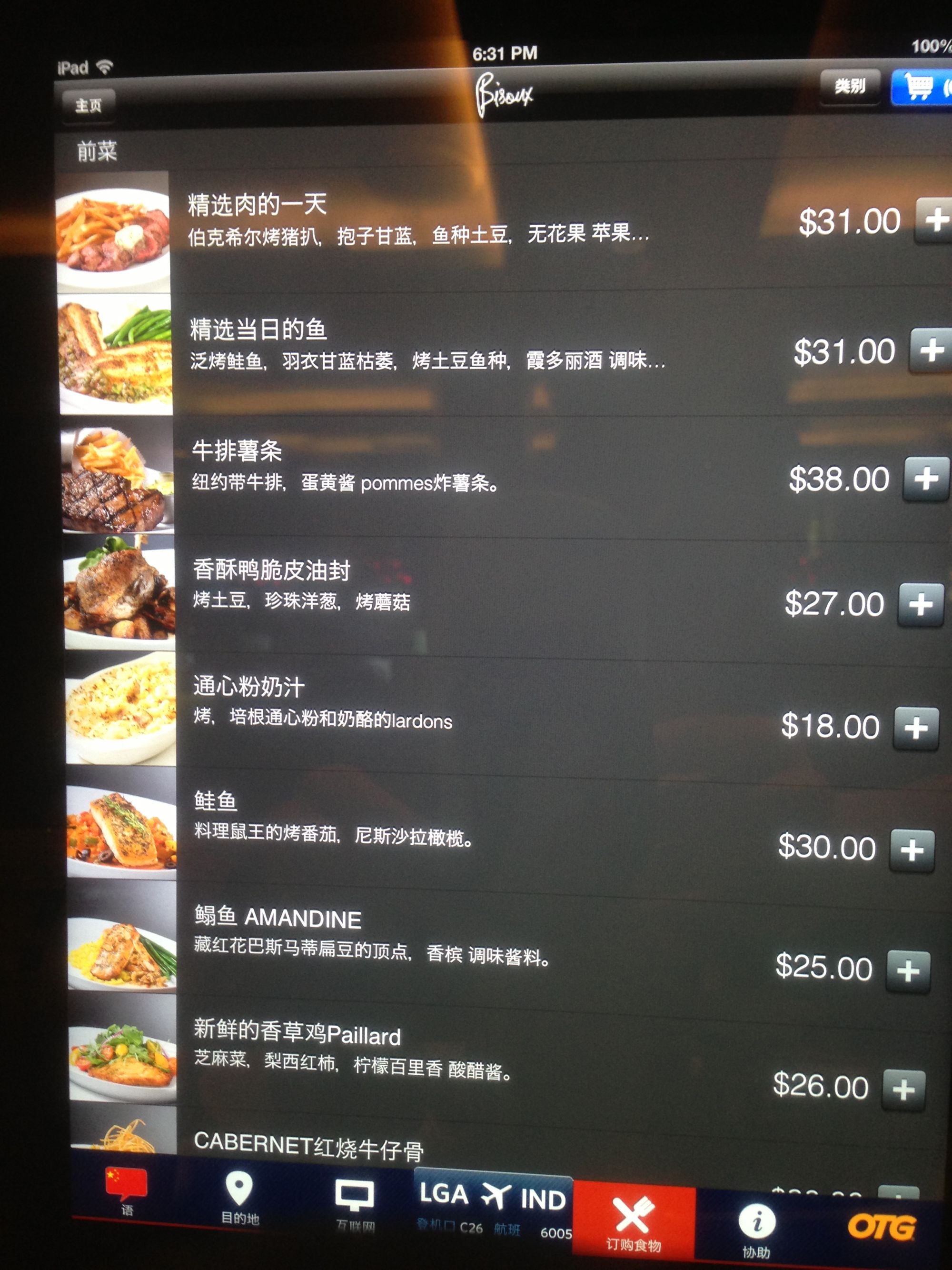Open the 类别 categories button

(849, 87)
